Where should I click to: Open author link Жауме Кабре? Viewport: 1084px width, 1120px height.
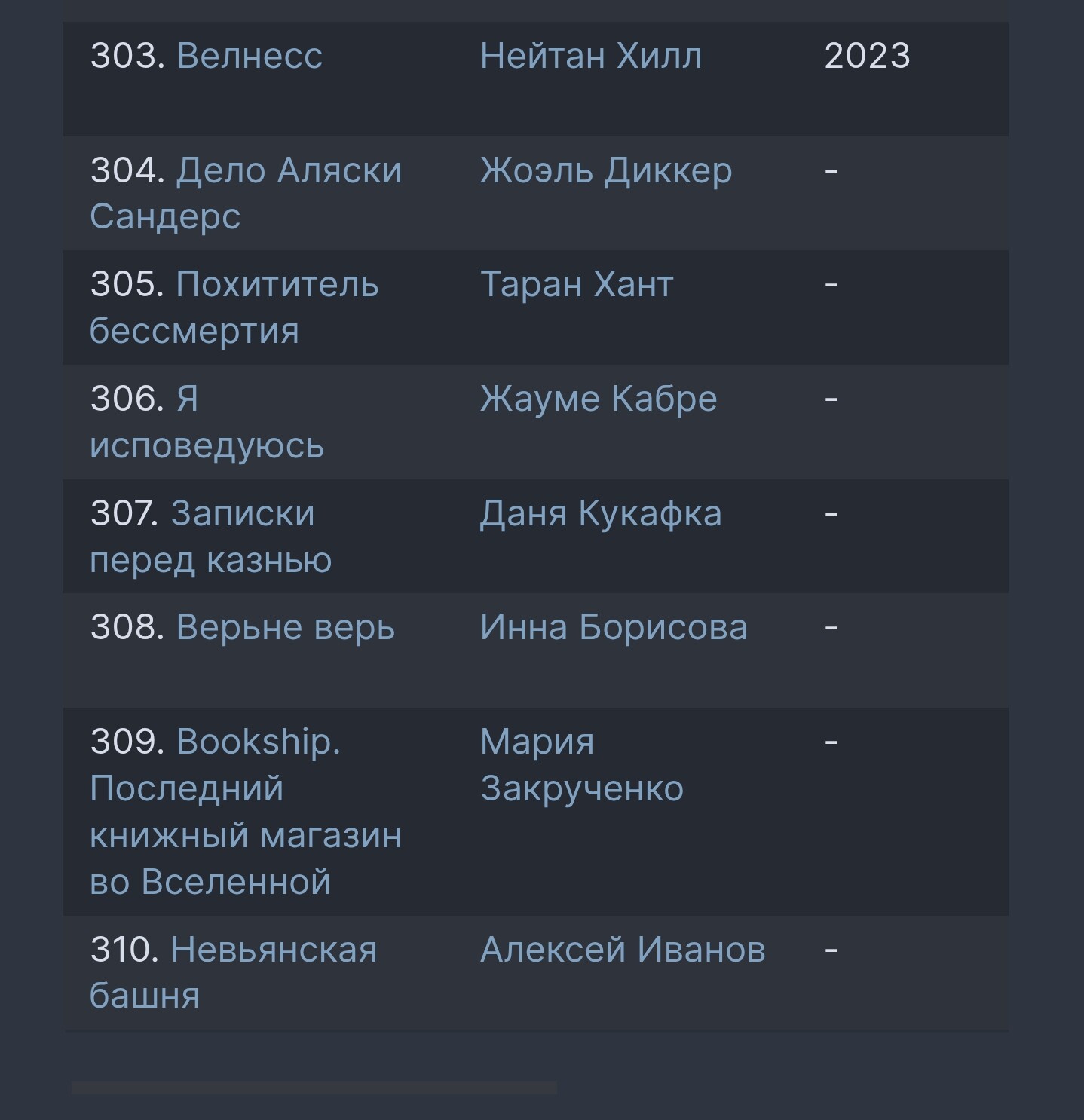(x=598, y=399)
